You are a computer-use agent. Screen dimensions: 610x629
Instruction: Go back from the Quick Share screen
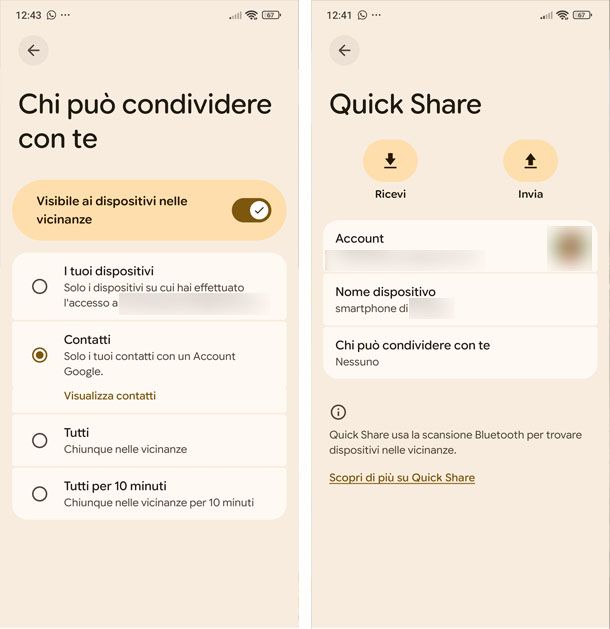[345, 51]
